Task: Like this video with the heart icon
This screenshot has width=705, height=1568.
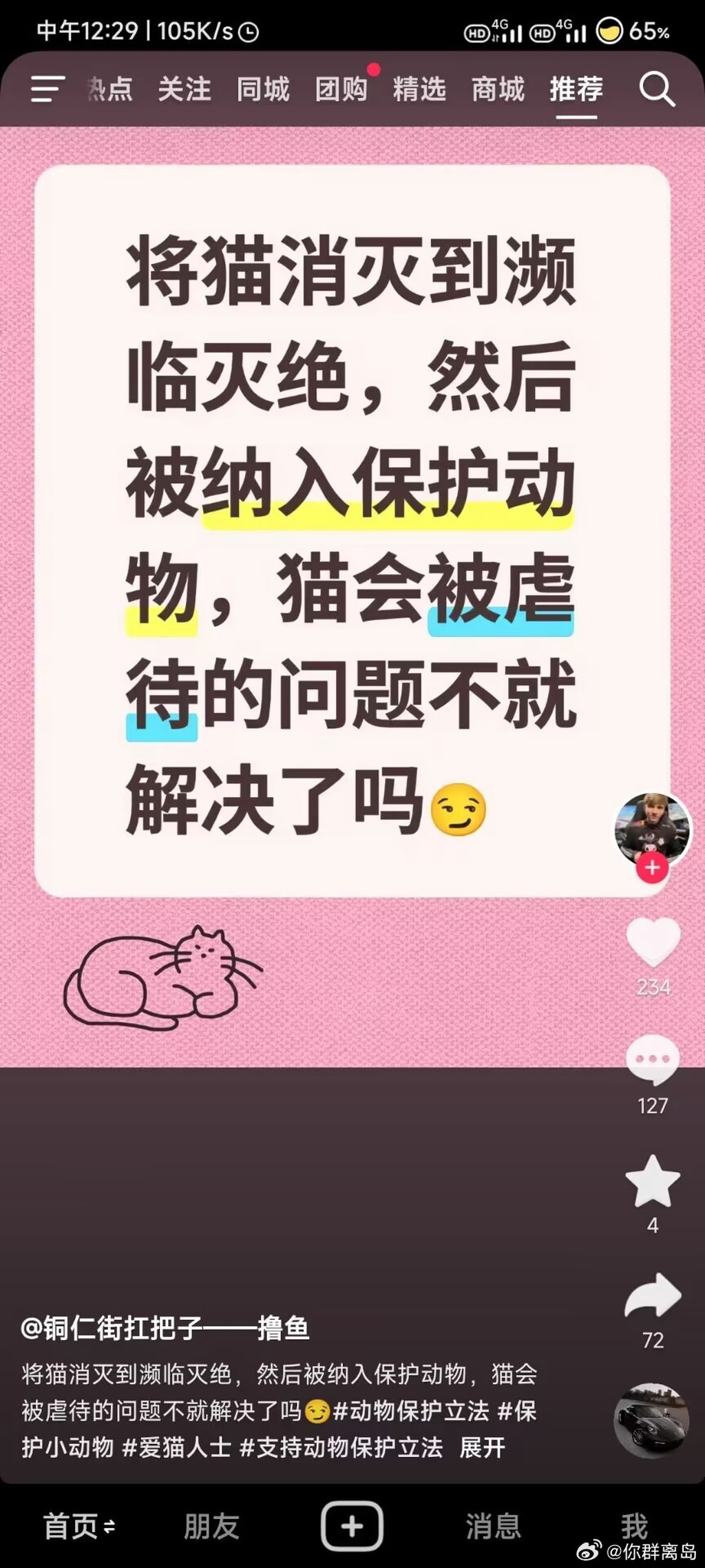Action: 653,942
